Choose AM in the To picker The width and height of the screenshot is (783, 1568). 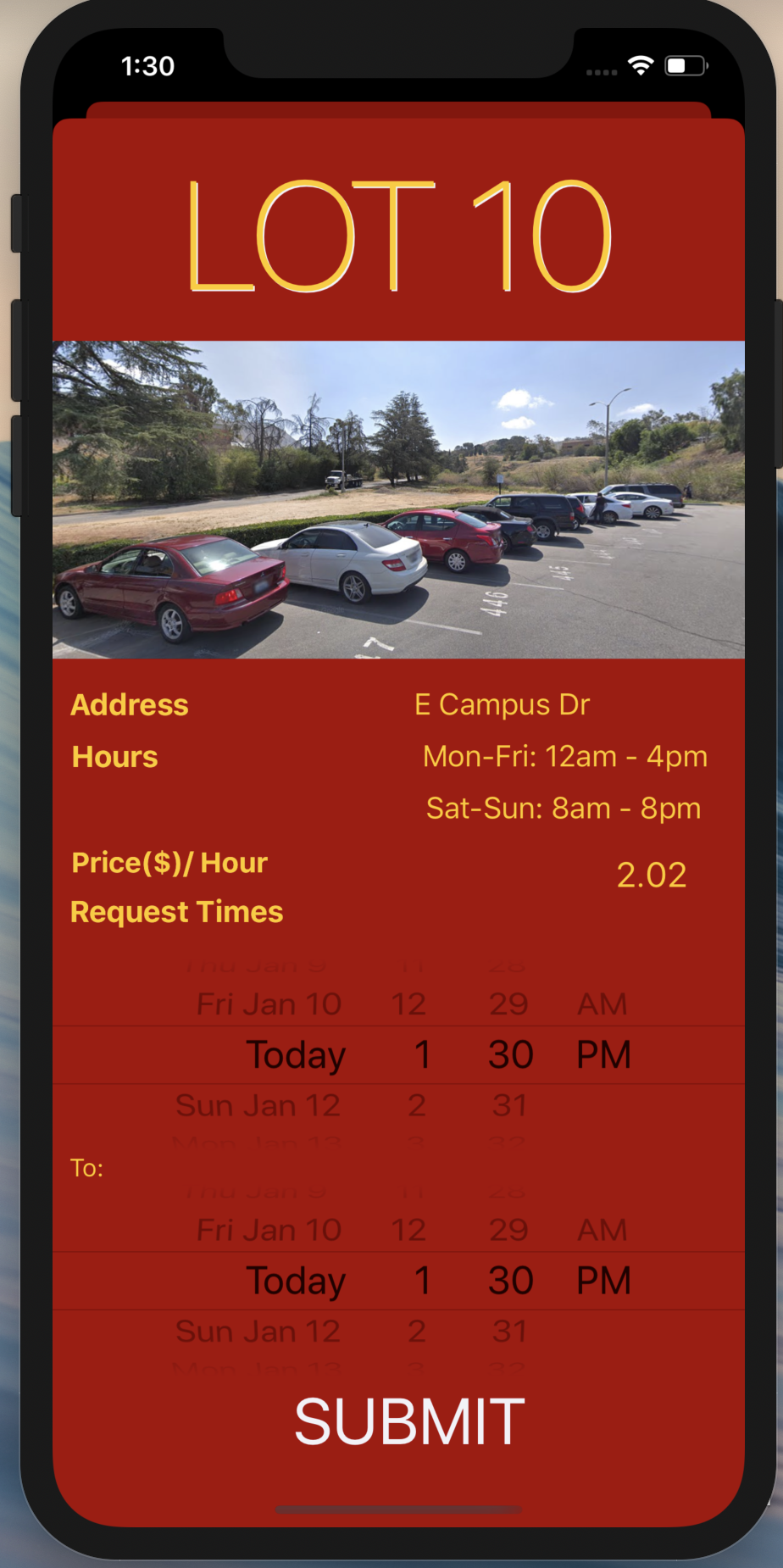(x=602, y=1230)
